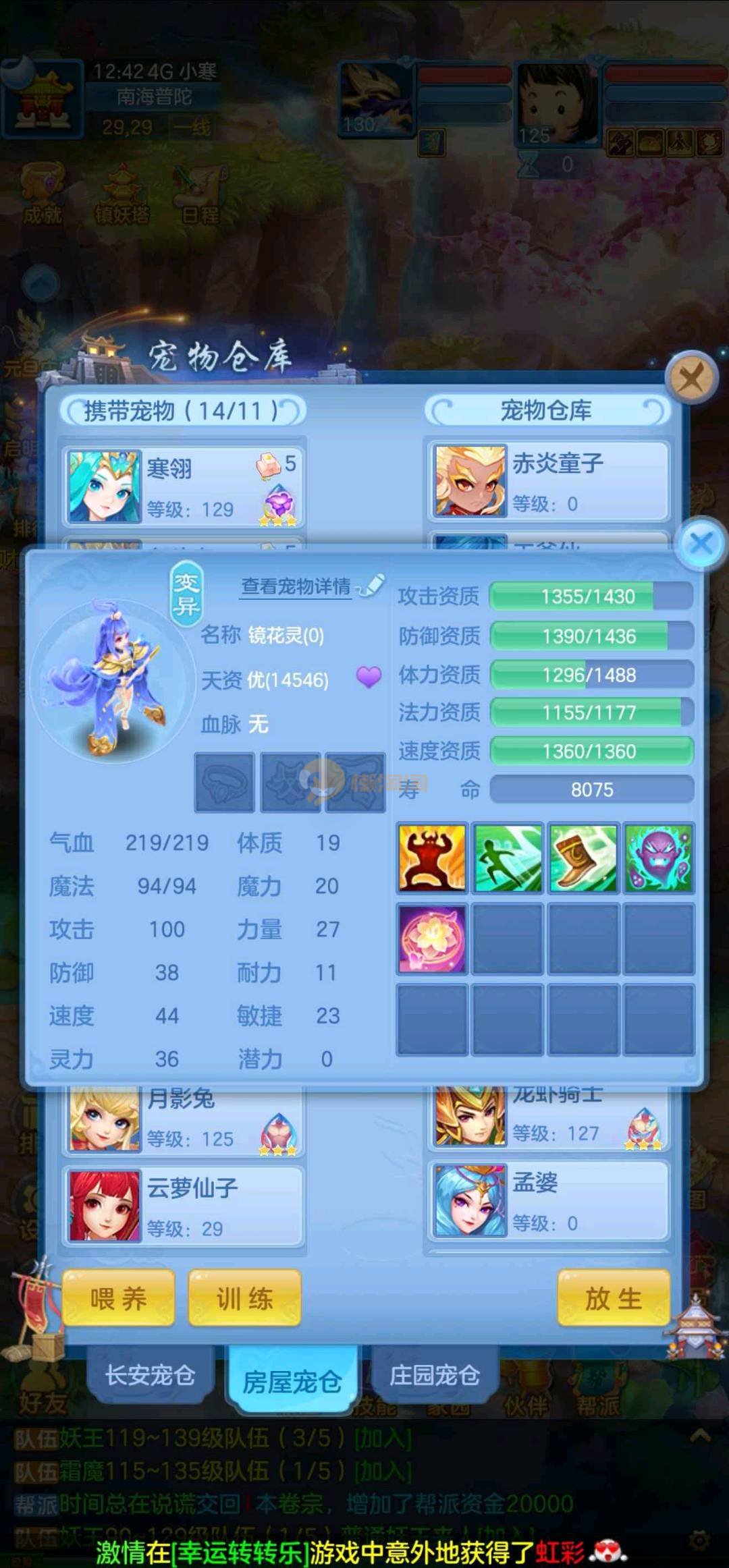View the pink flower skill icon

[x=432, y=939]
